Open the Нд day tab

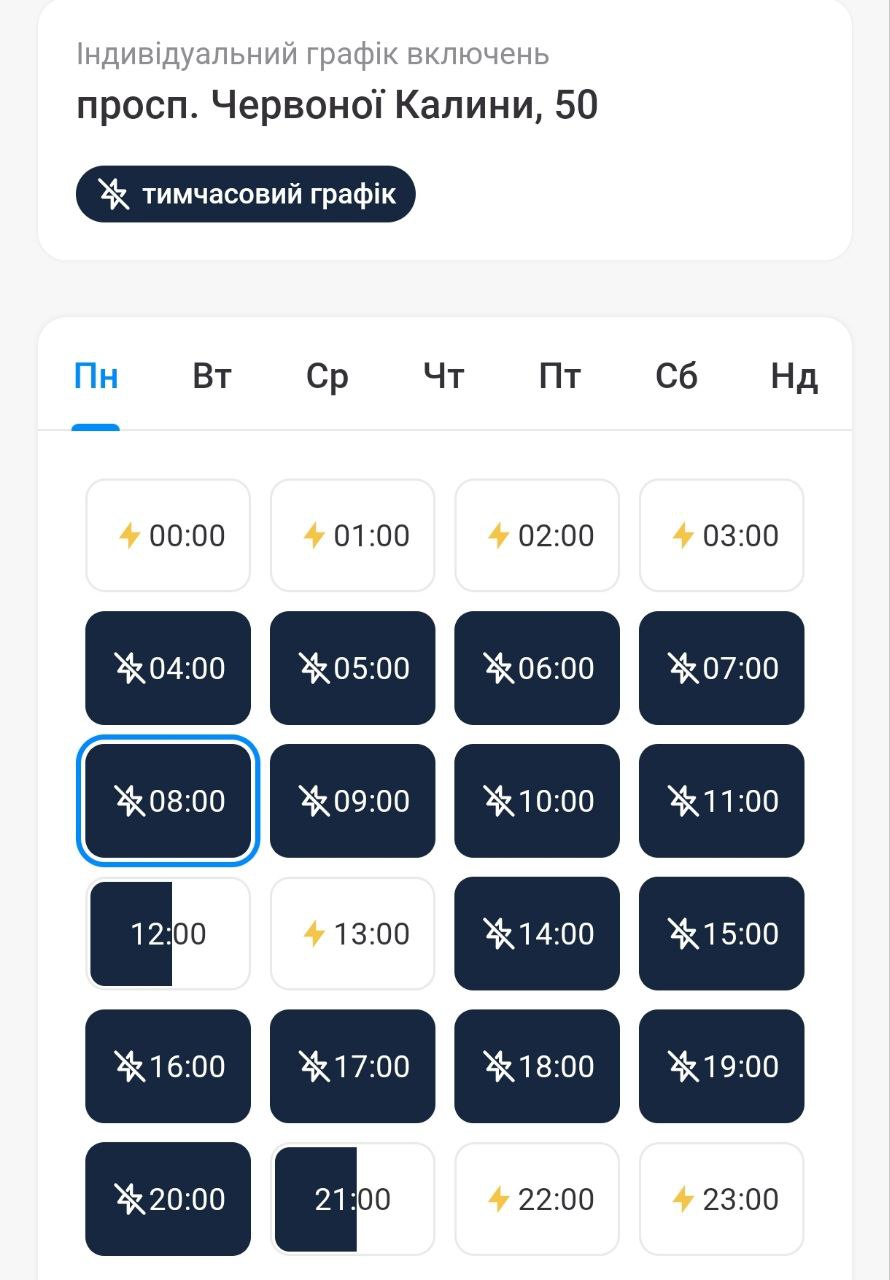794,377
